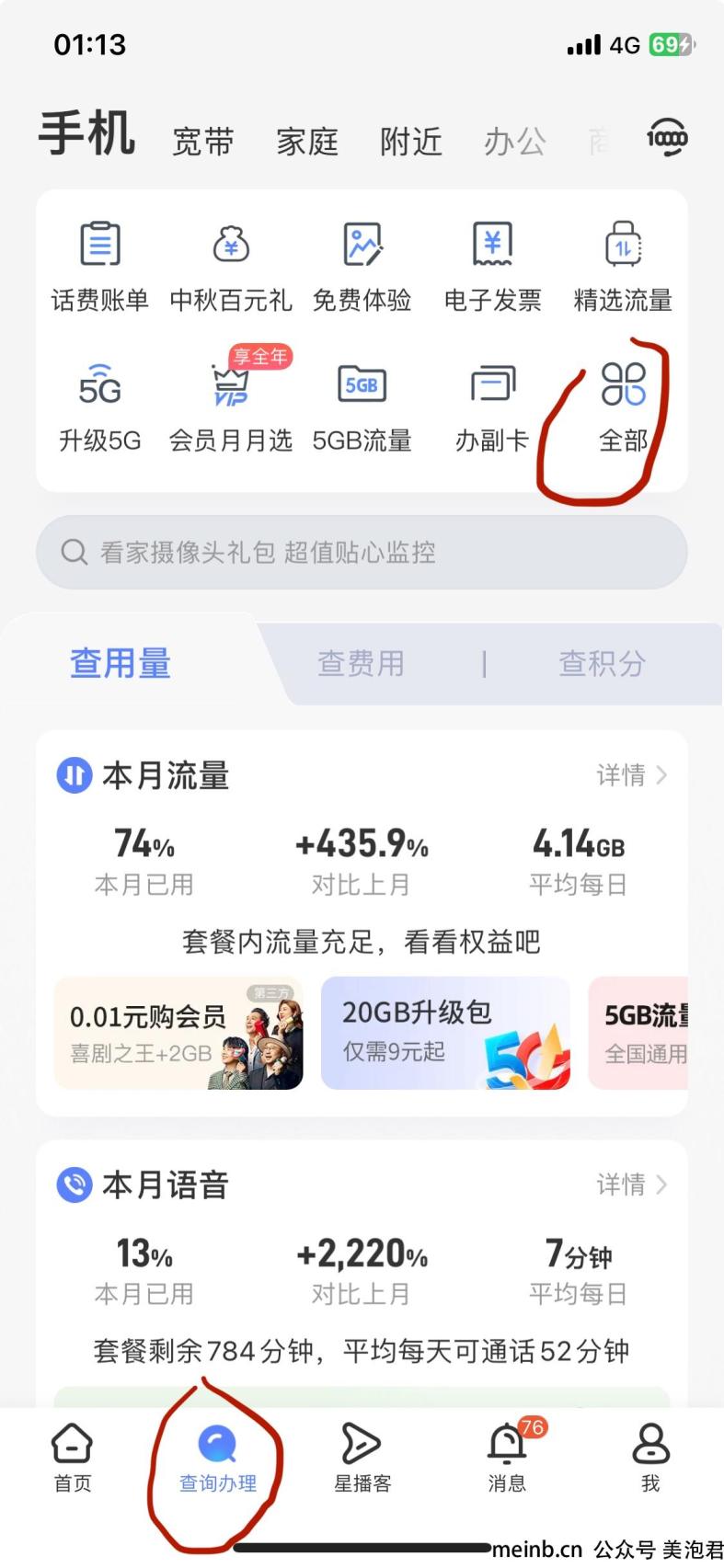Open 办副卡 shortcut
Image resolution: width=724 pixels, height=1568 pixels.
(492, 406)
